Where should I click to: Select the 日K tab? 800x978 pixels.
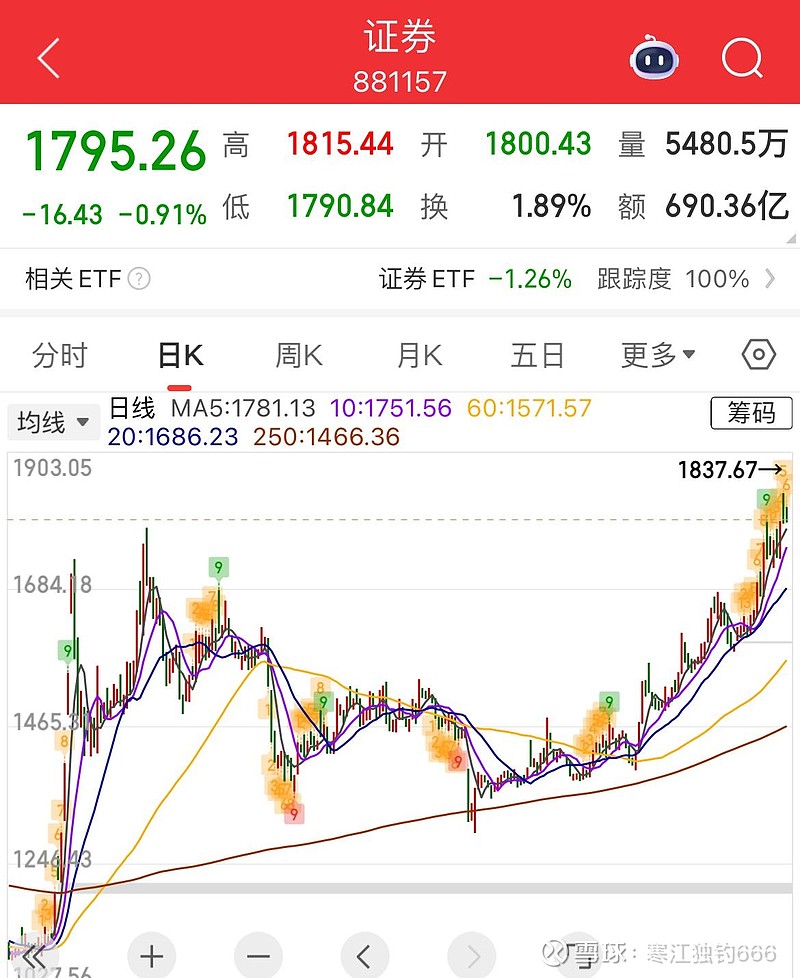(x=180, y=355)
